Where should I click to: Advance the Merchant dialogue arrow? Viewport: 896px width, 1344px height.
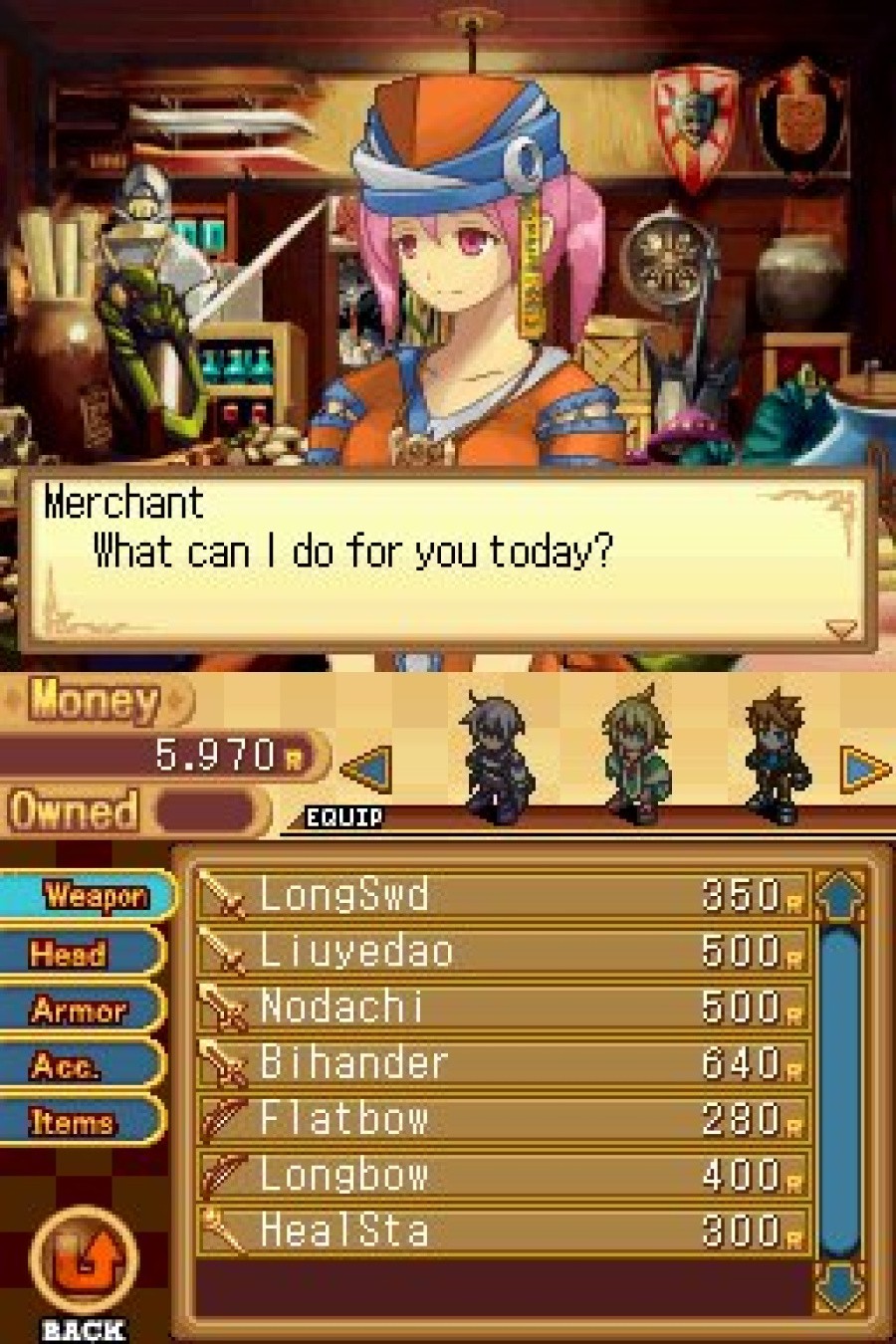[841, 629]
